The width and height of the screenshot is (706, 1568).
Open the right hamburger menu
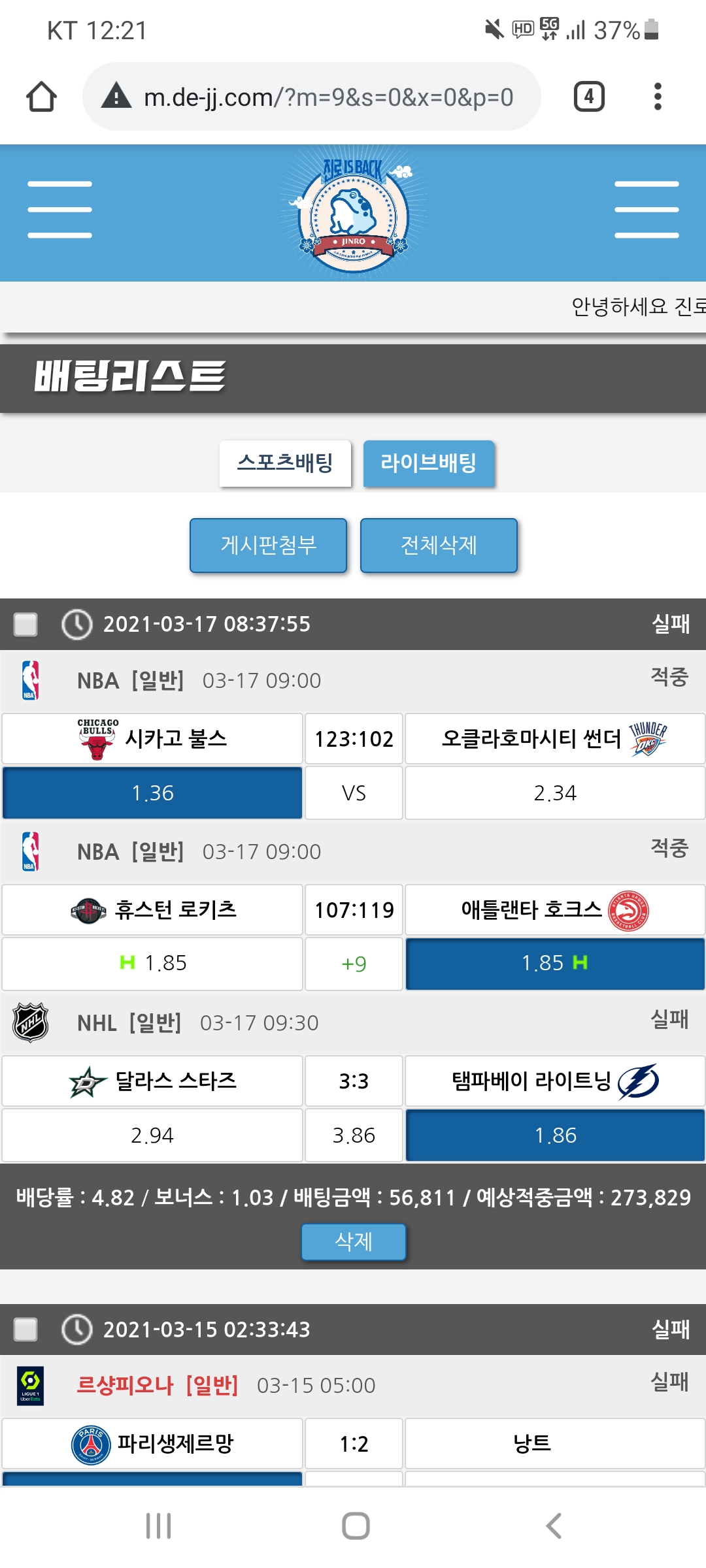646,210
